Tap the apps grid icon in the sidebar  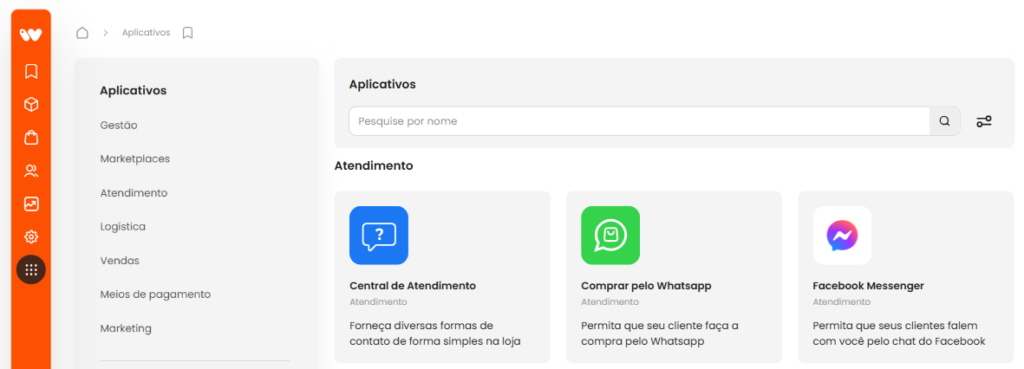coord(31,270)
